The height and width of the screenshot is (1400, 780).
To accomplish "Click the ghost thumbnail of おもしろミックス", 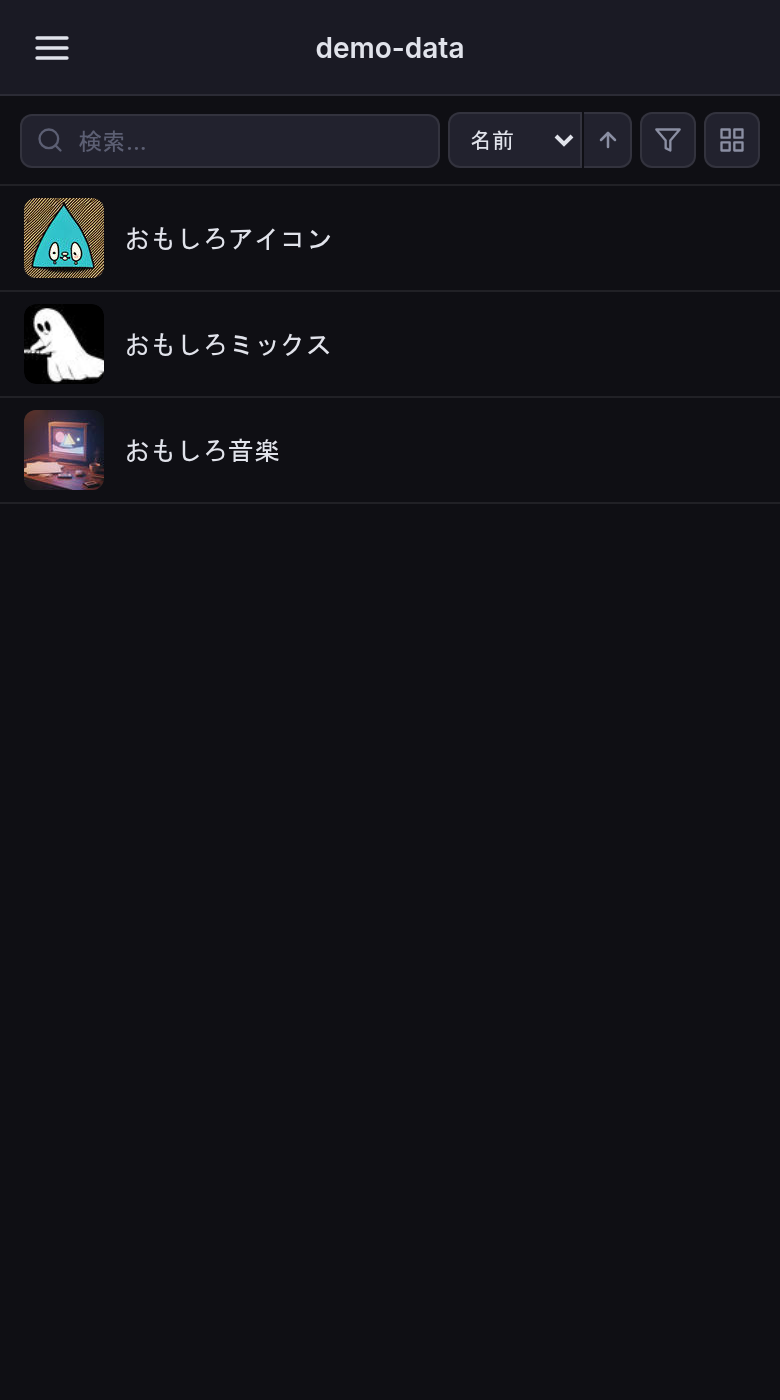I will tap(63, 344).
